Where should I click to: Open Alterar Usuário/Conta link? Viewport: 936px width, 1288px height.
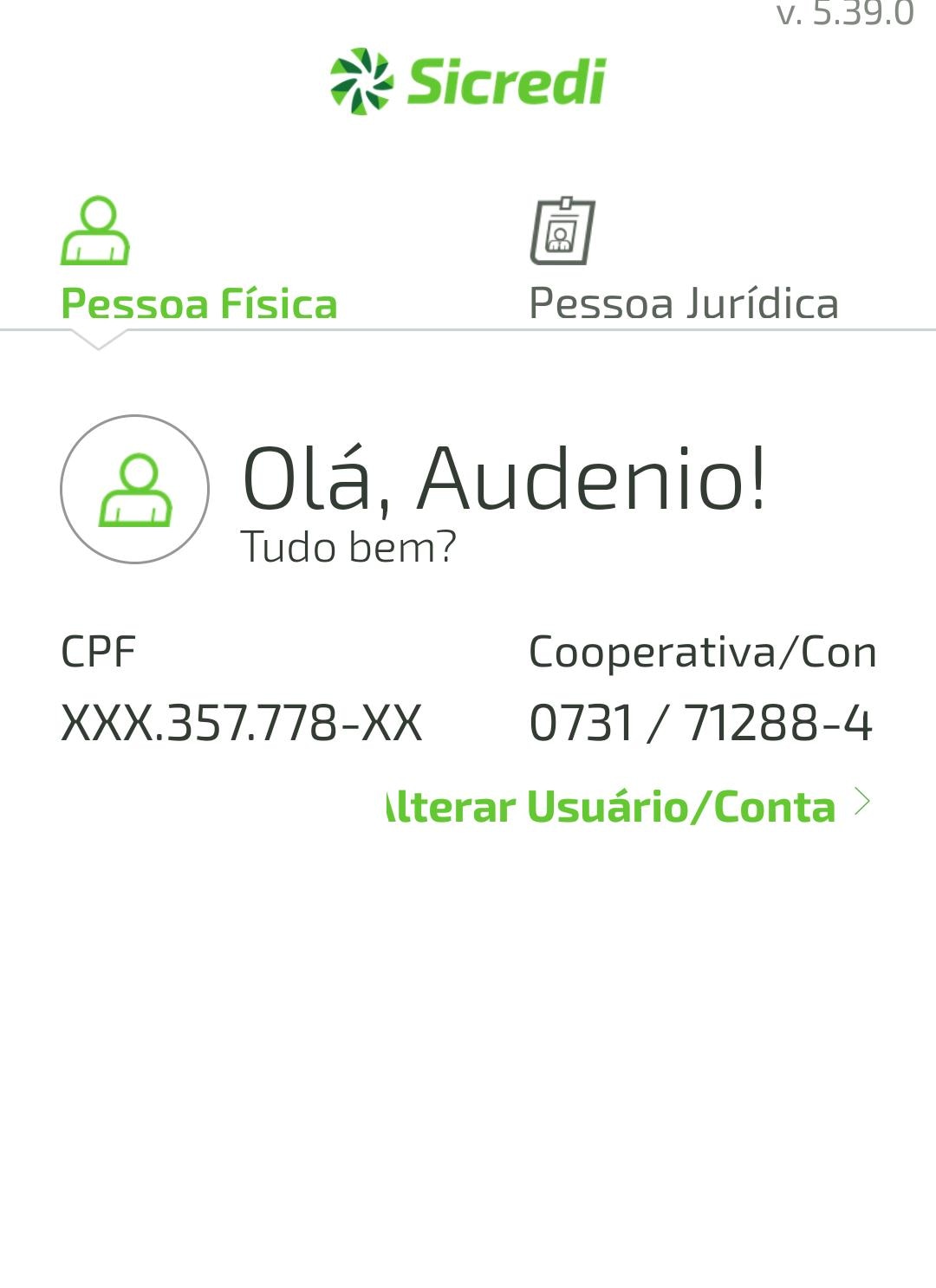pos(627,806)
